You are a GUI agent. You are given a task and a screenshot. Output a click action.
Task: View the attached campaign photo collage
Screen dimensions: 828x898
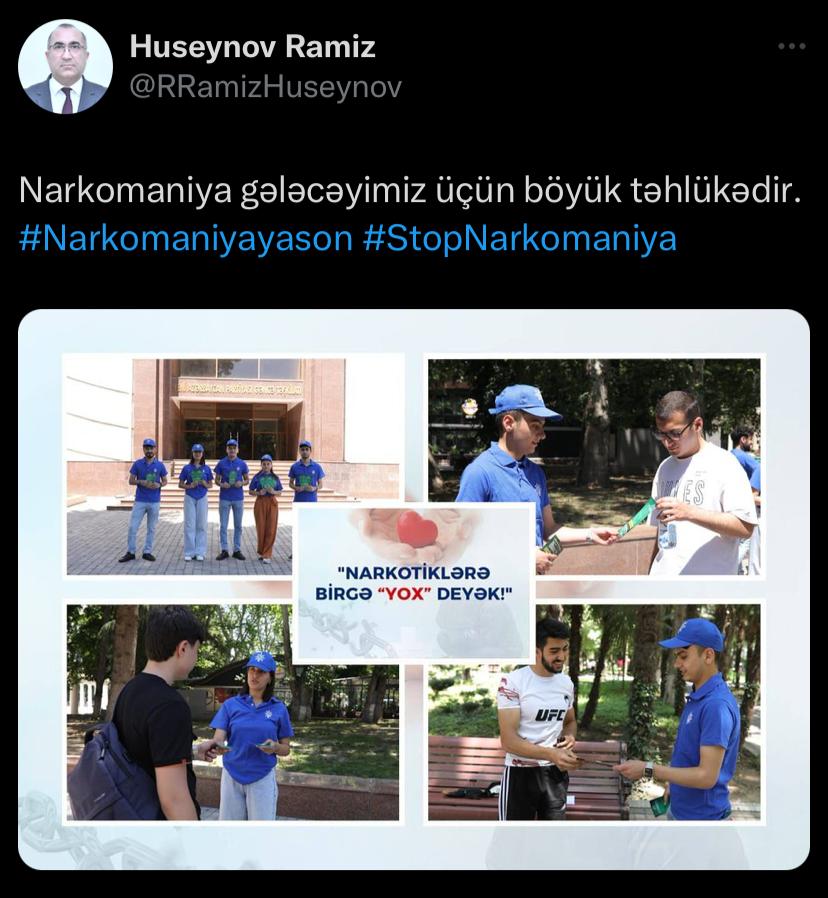pyautogui.click(x=414, y=589)
